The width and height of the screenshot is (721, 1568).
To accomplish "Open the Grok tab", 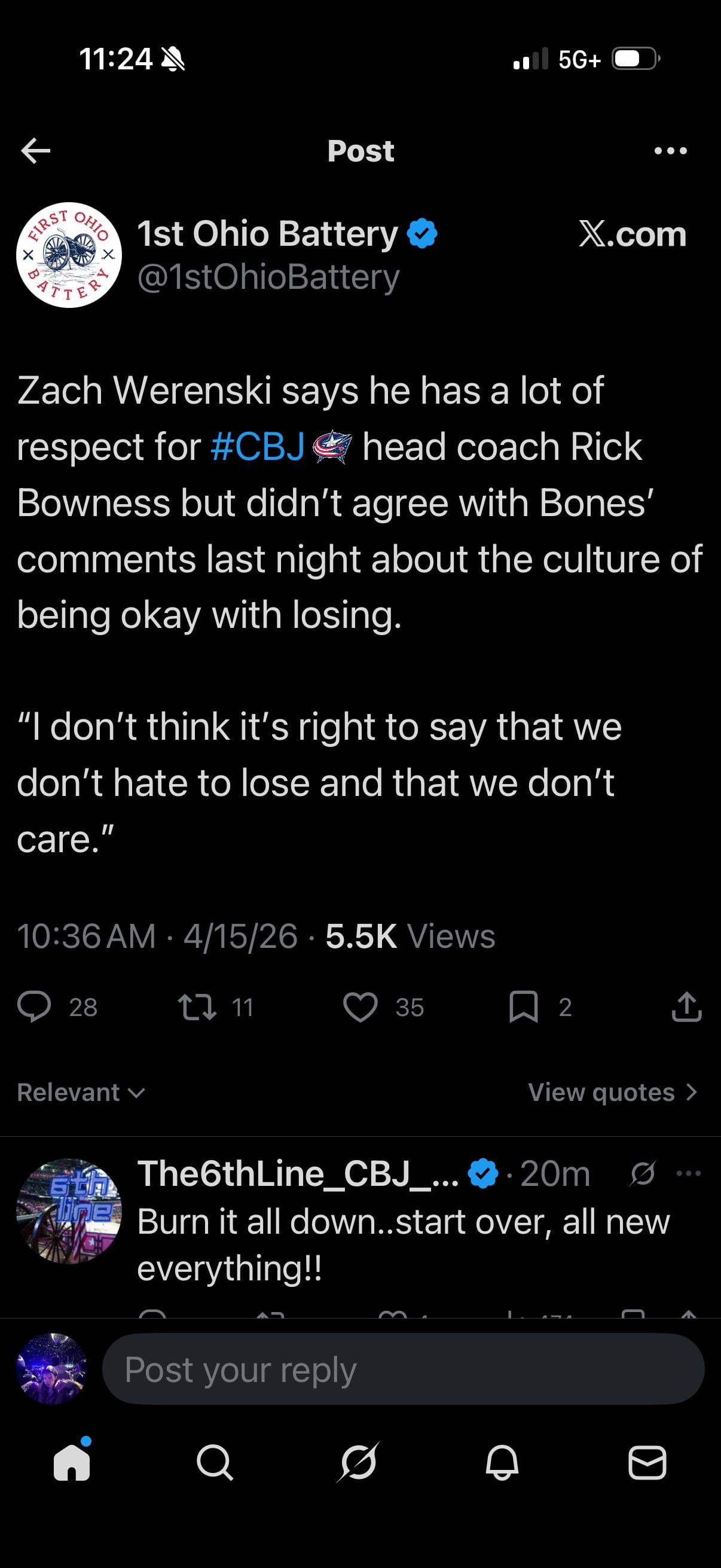I will tap(358, 1463).
